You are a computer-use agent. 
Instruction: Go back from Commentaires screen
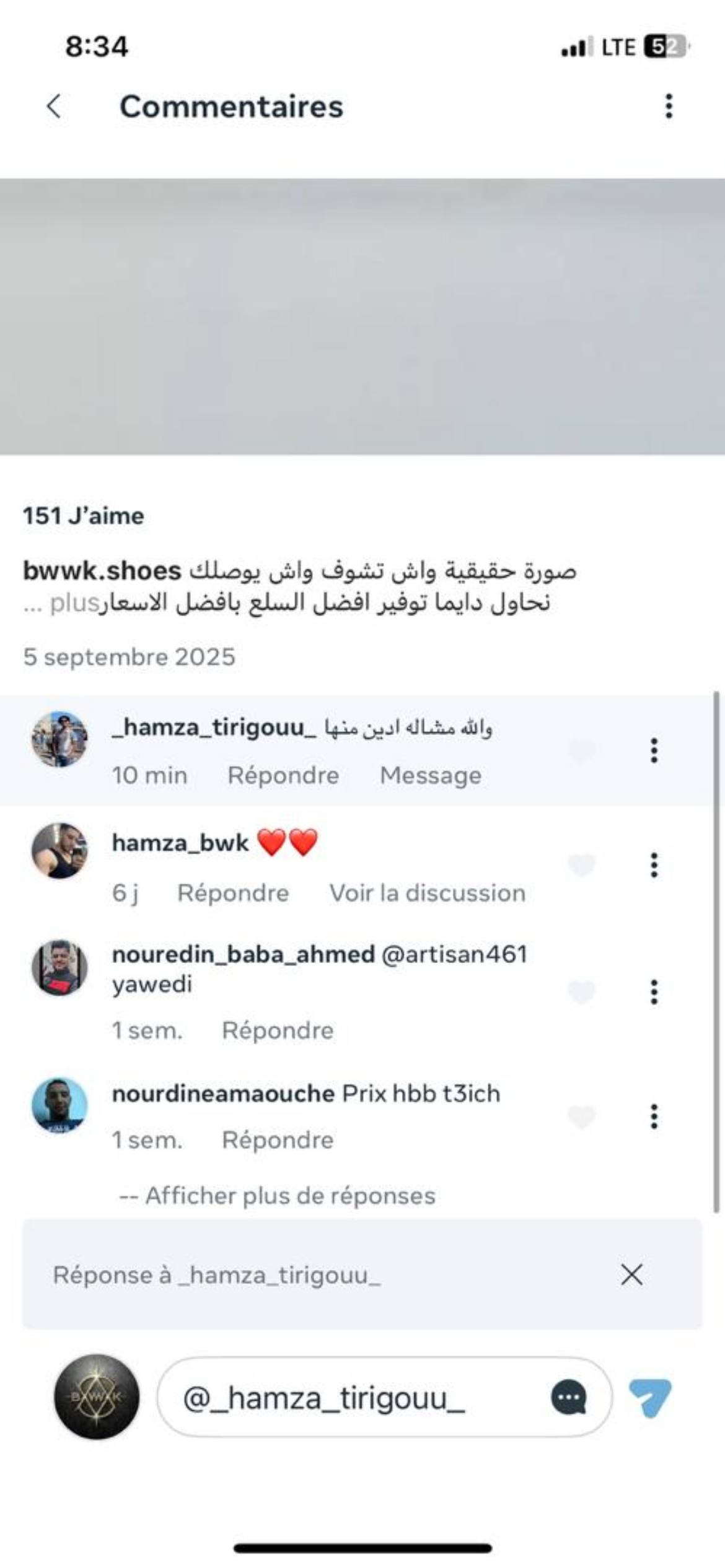[x=55, y=107]
